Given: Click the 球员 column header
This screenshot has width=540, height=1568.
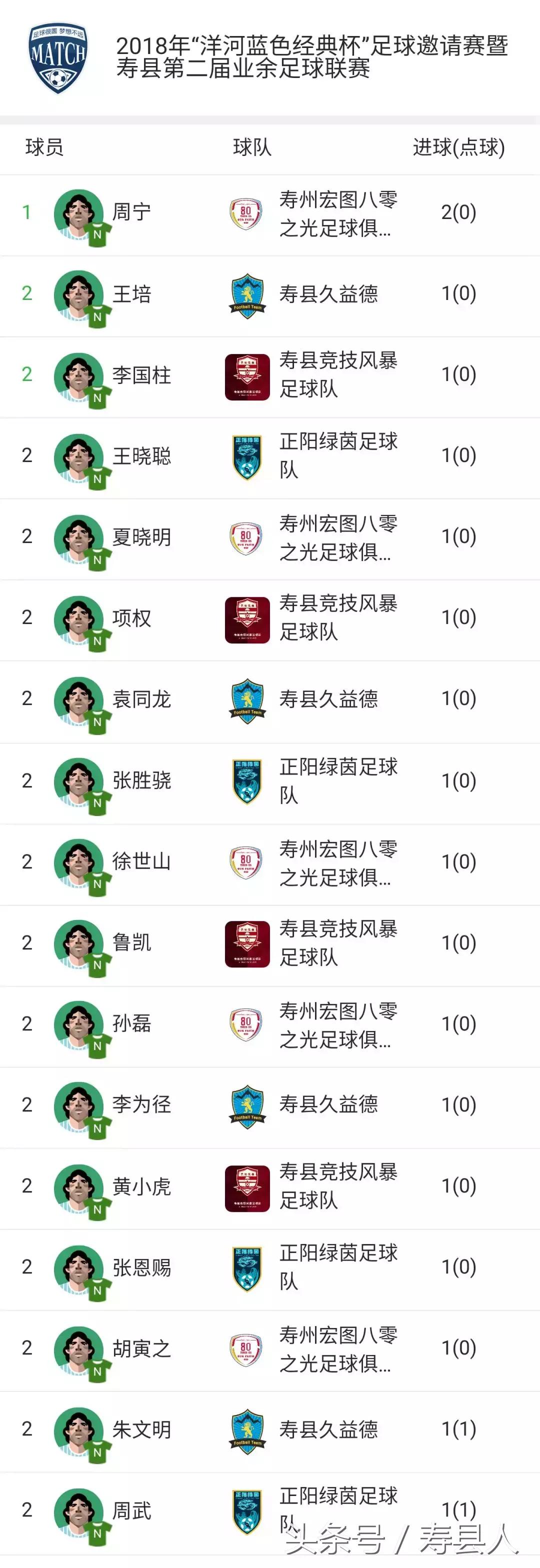Looking at the screenshot, I should point(41,148).
